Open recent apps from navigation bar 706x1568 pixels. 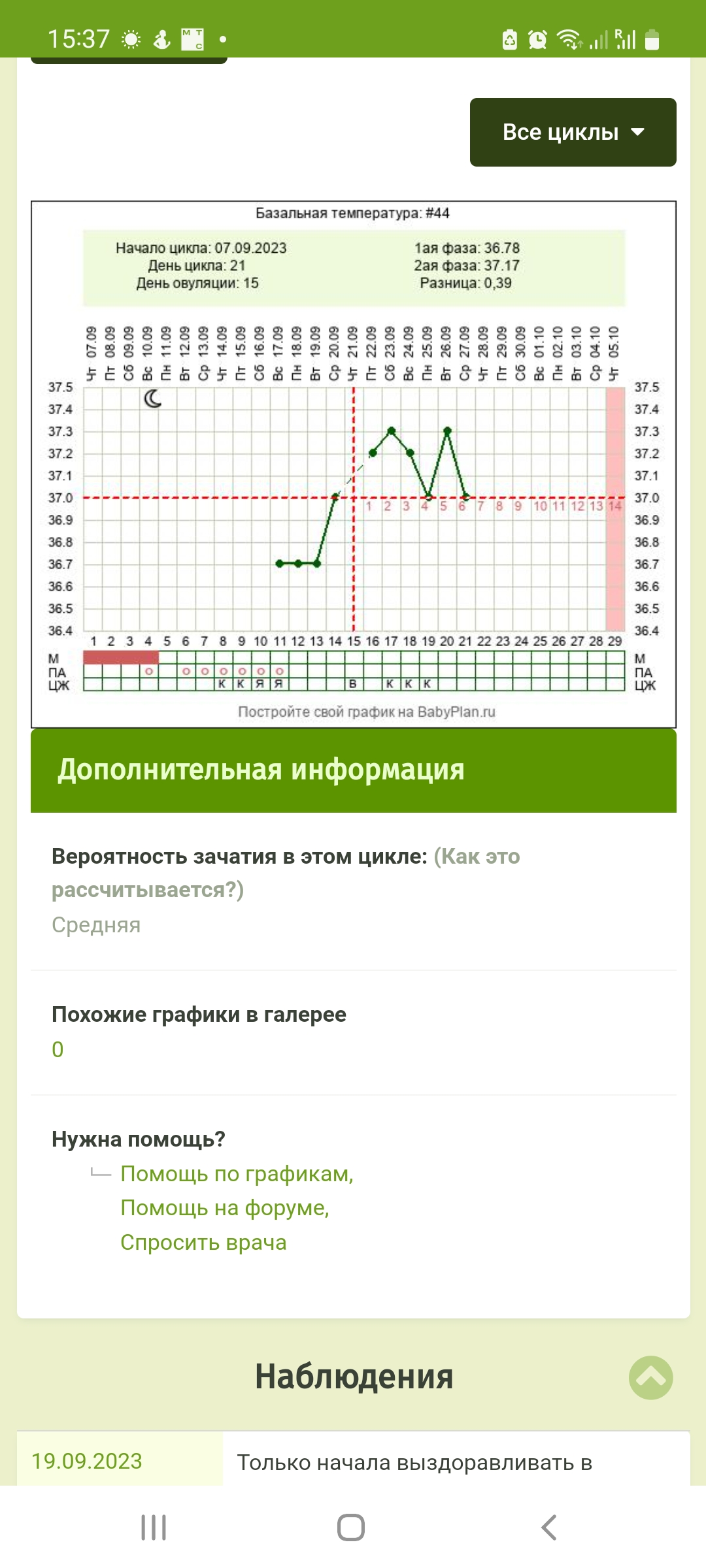click(x=154, y=1527)
